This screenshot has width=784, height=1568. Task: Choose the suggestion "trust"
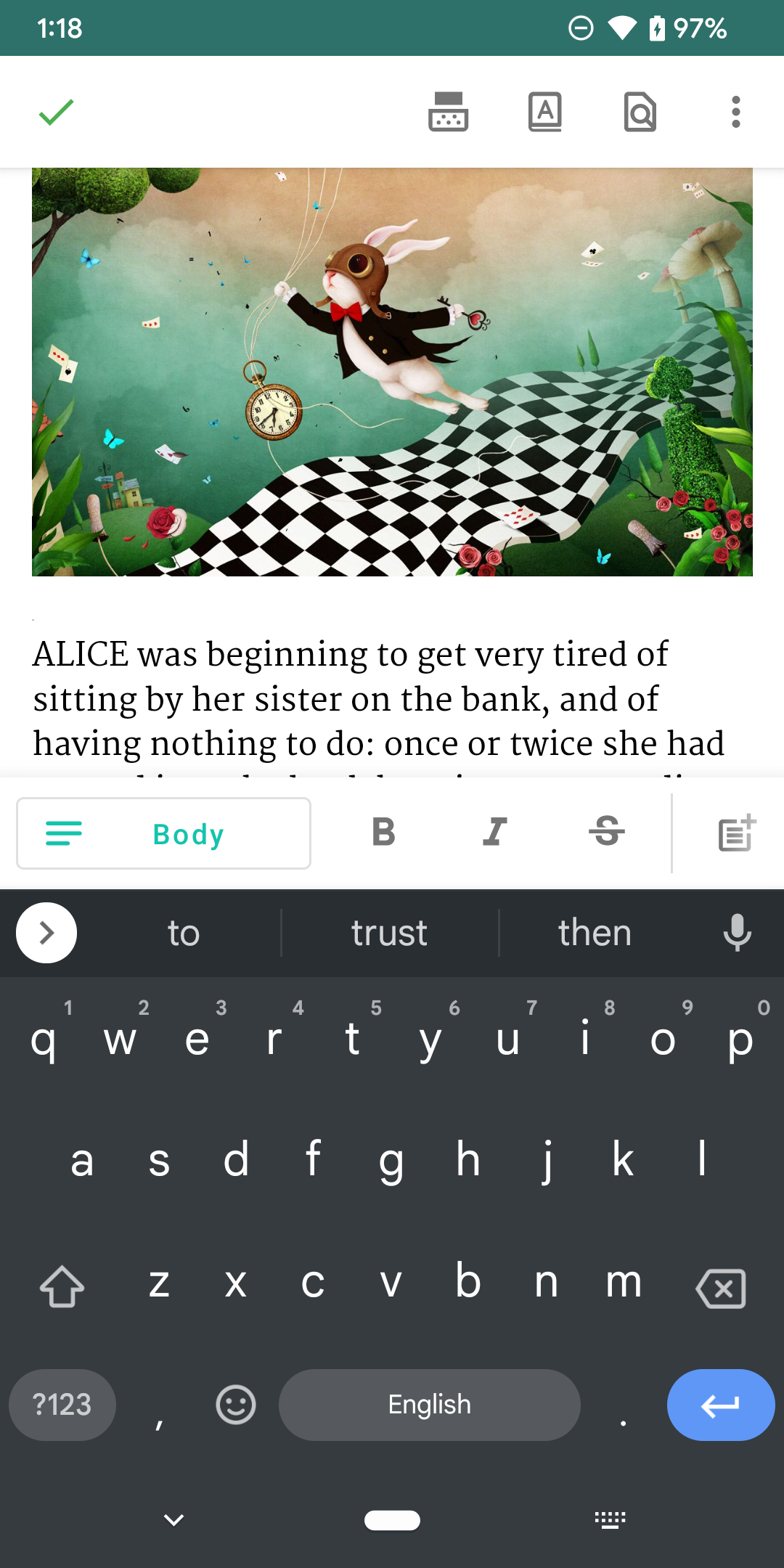[x=389, y=933]
